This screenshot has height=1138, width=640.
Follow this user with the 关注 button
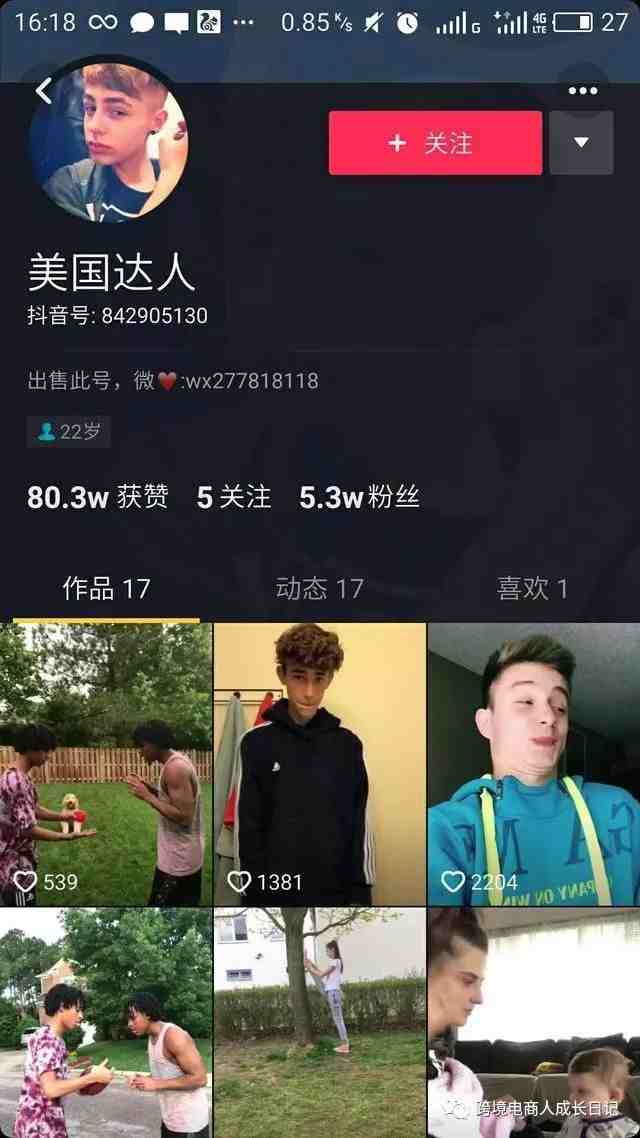coord(435,143)
